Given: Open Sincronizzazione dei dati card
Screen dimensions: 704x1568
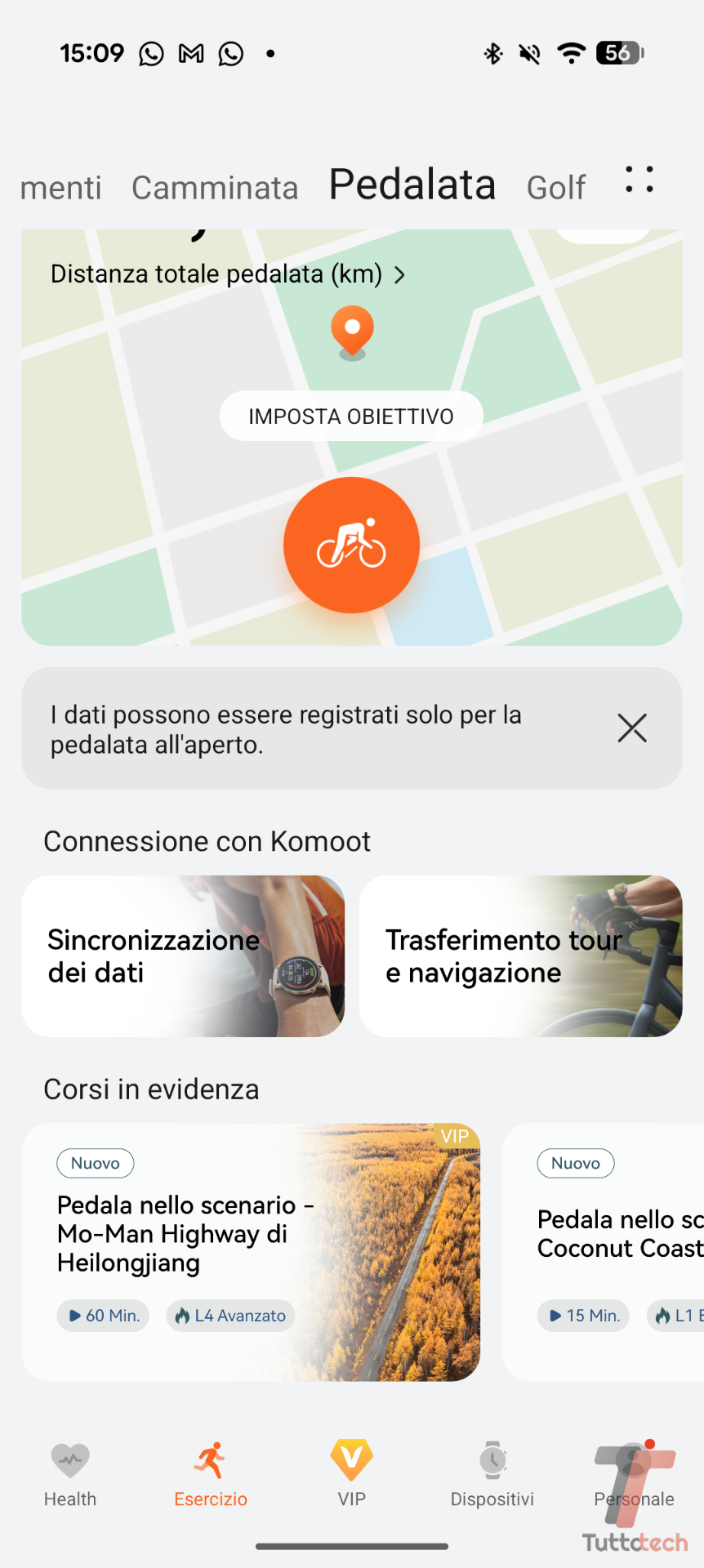Looking at the screenshot, I should [183, 956].
